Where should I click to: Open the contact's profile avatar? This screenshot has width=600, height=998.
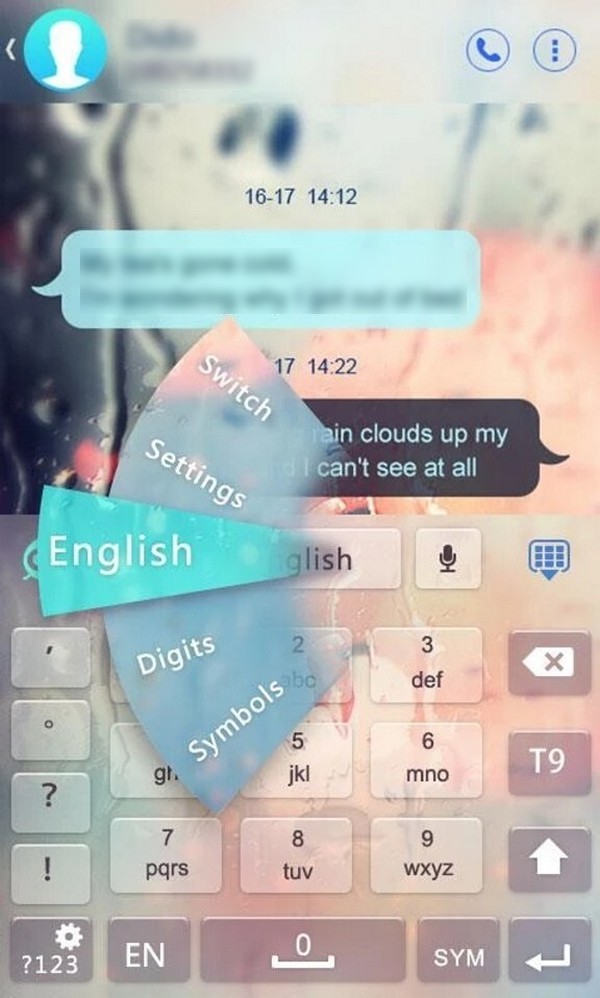click(x=66, y=50)
